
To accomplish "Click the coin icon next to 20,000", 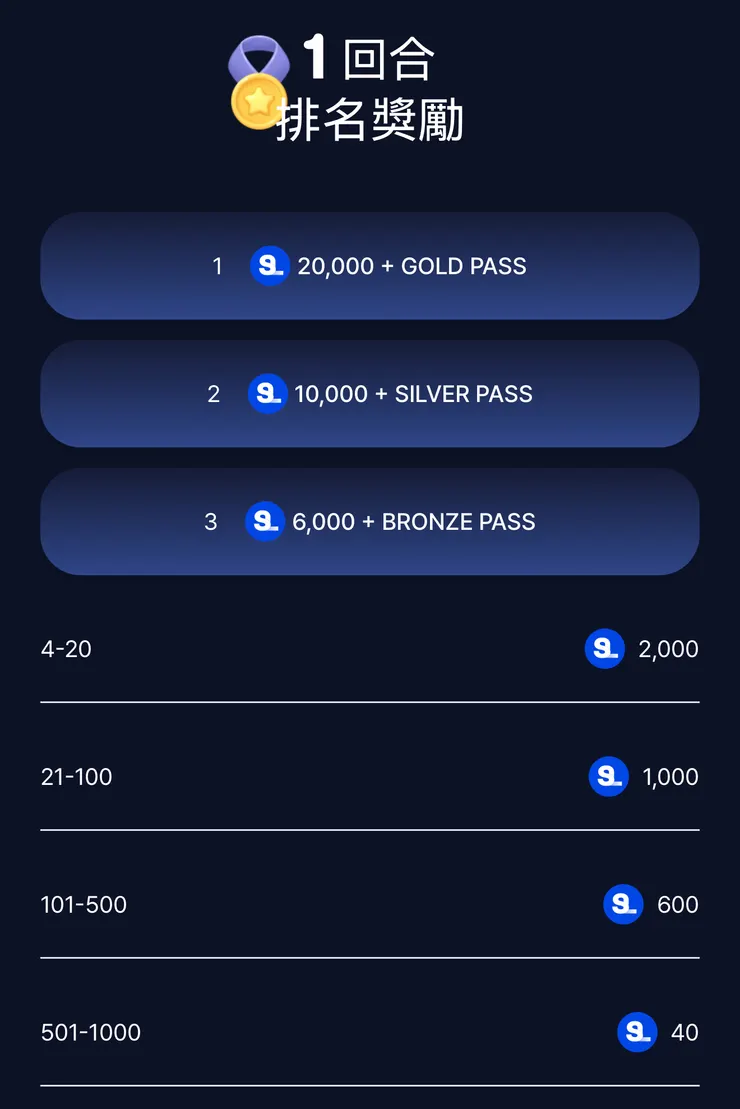I will [268, 266].
